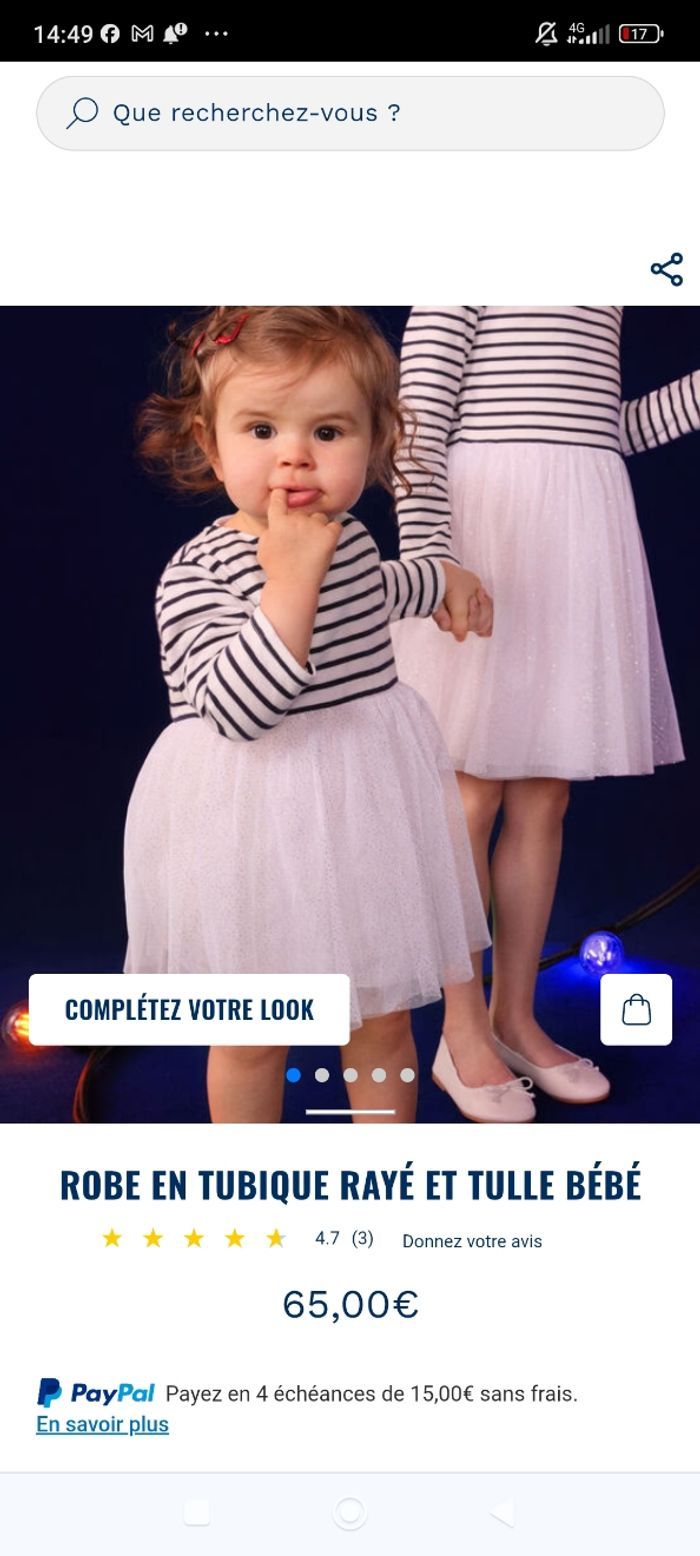Screen dimensions: 700x1556
Task: Share this striped tulle dress product
Action: point(667,269)
